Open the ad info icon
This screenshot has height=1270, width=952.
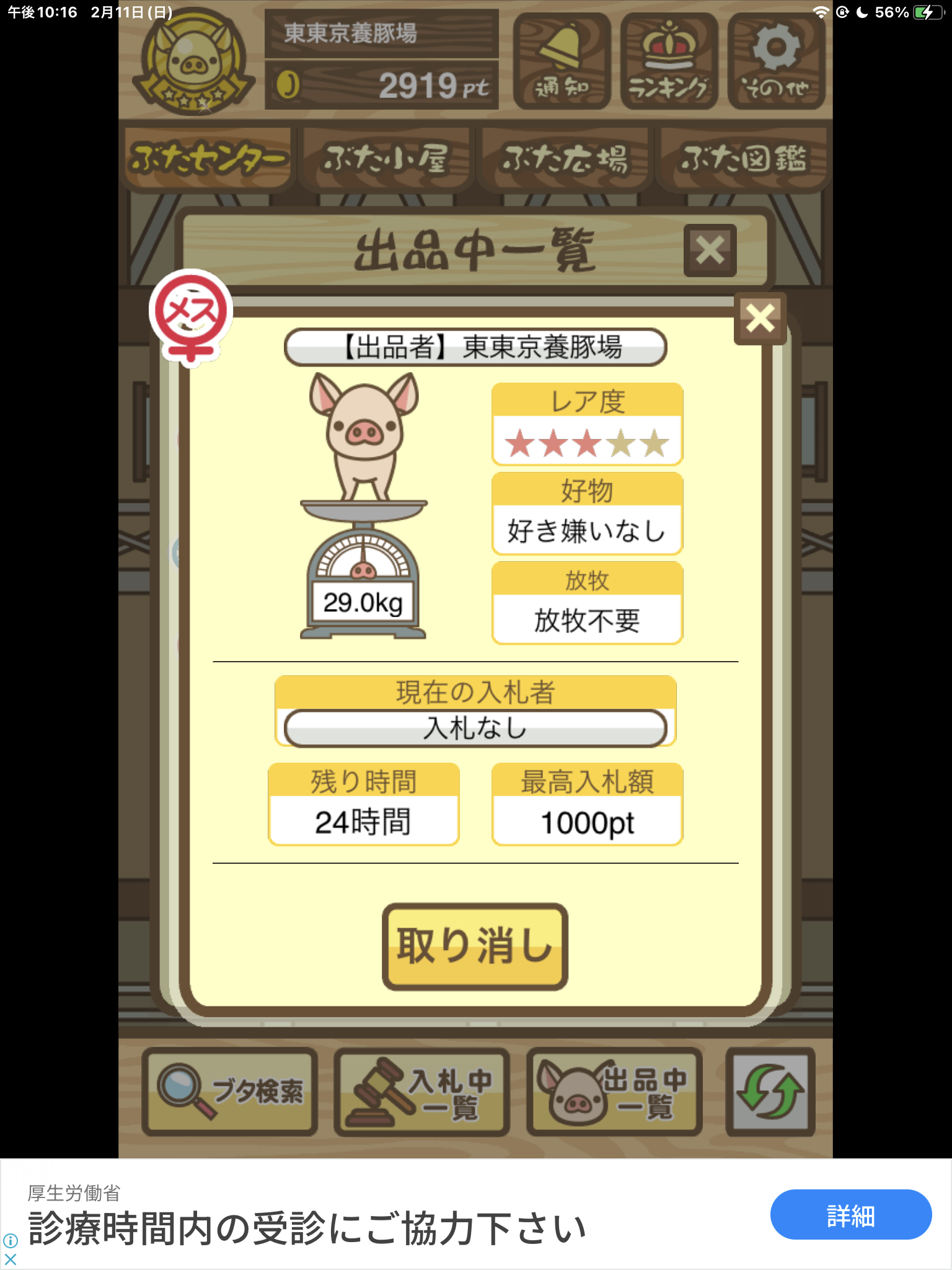point(10,1241)
